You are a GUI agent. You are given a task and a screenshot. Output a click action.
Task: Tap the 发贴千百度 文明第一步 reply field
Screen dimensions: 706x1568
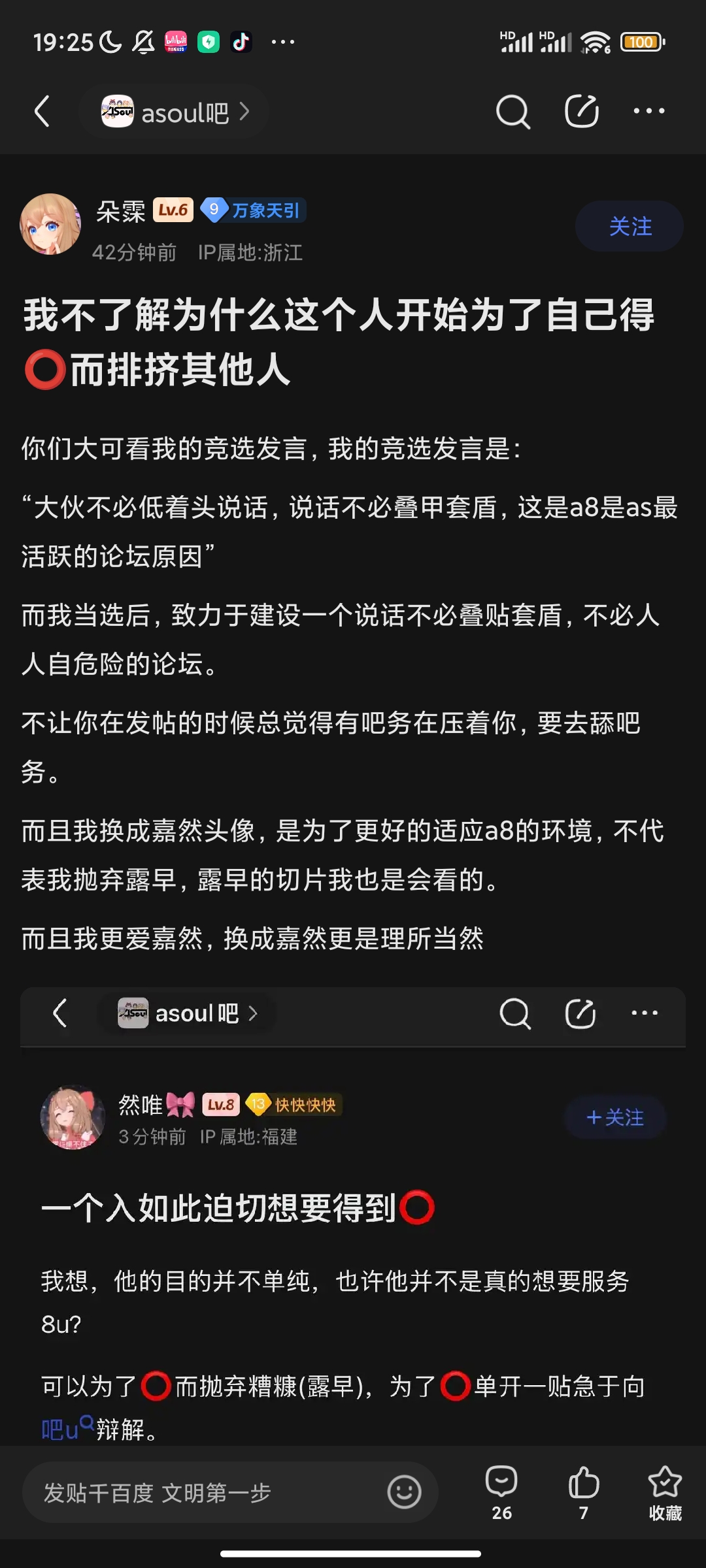pyautogui.click(x=196, y=1493)
